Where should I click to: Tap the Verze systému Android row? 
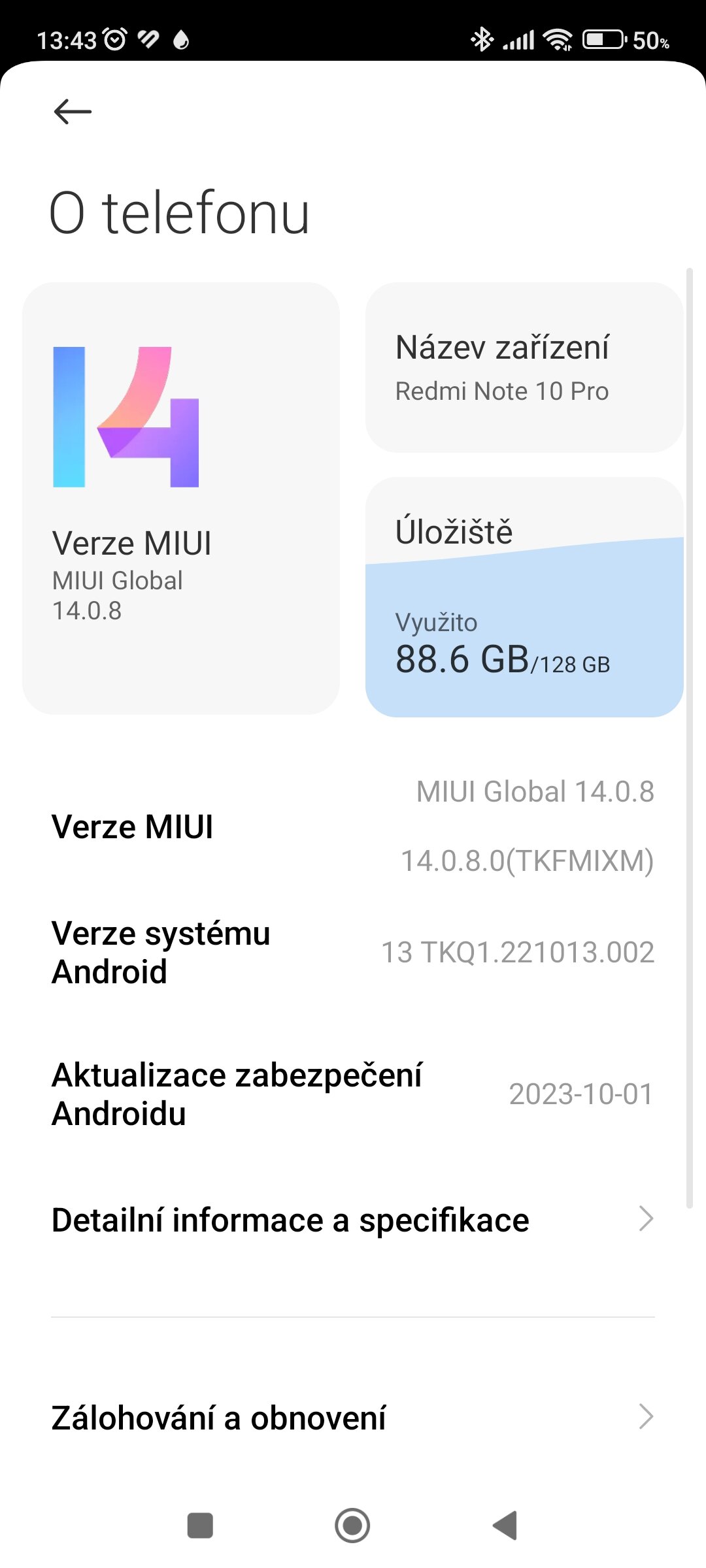point(353,953)
